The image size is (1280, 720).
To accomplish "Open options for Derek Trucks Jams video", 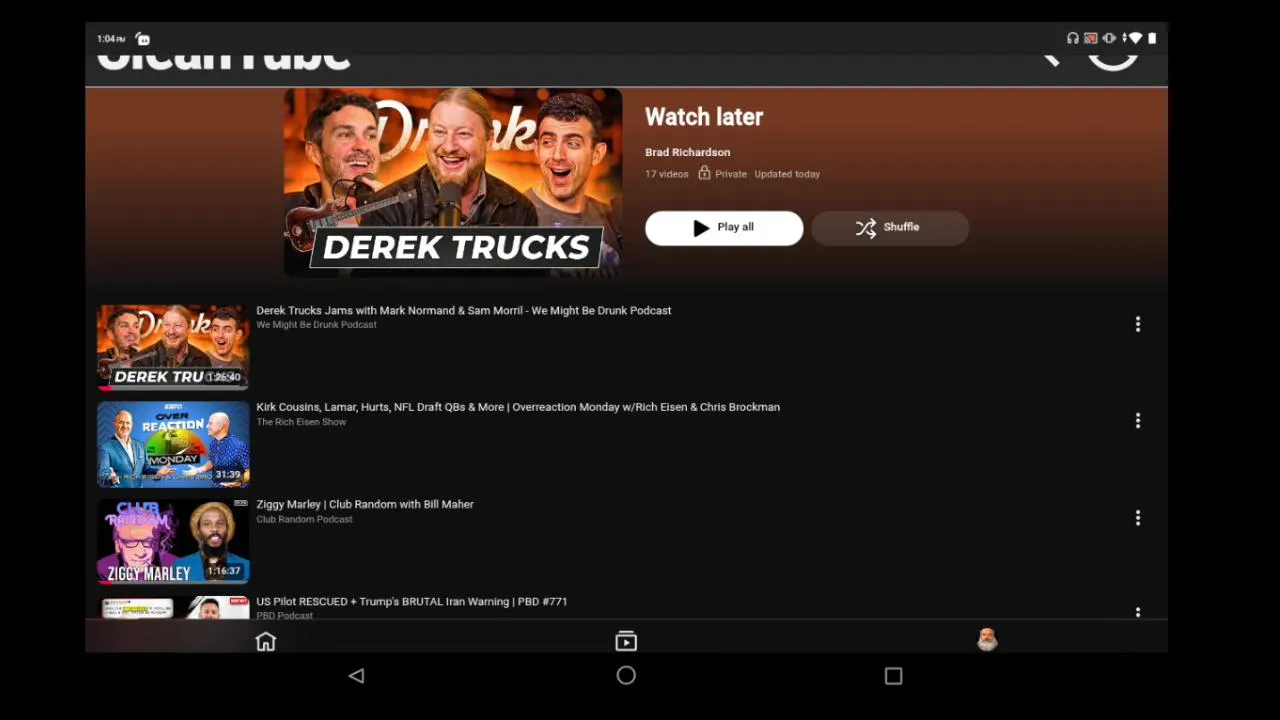I will tap(1137, 324).
